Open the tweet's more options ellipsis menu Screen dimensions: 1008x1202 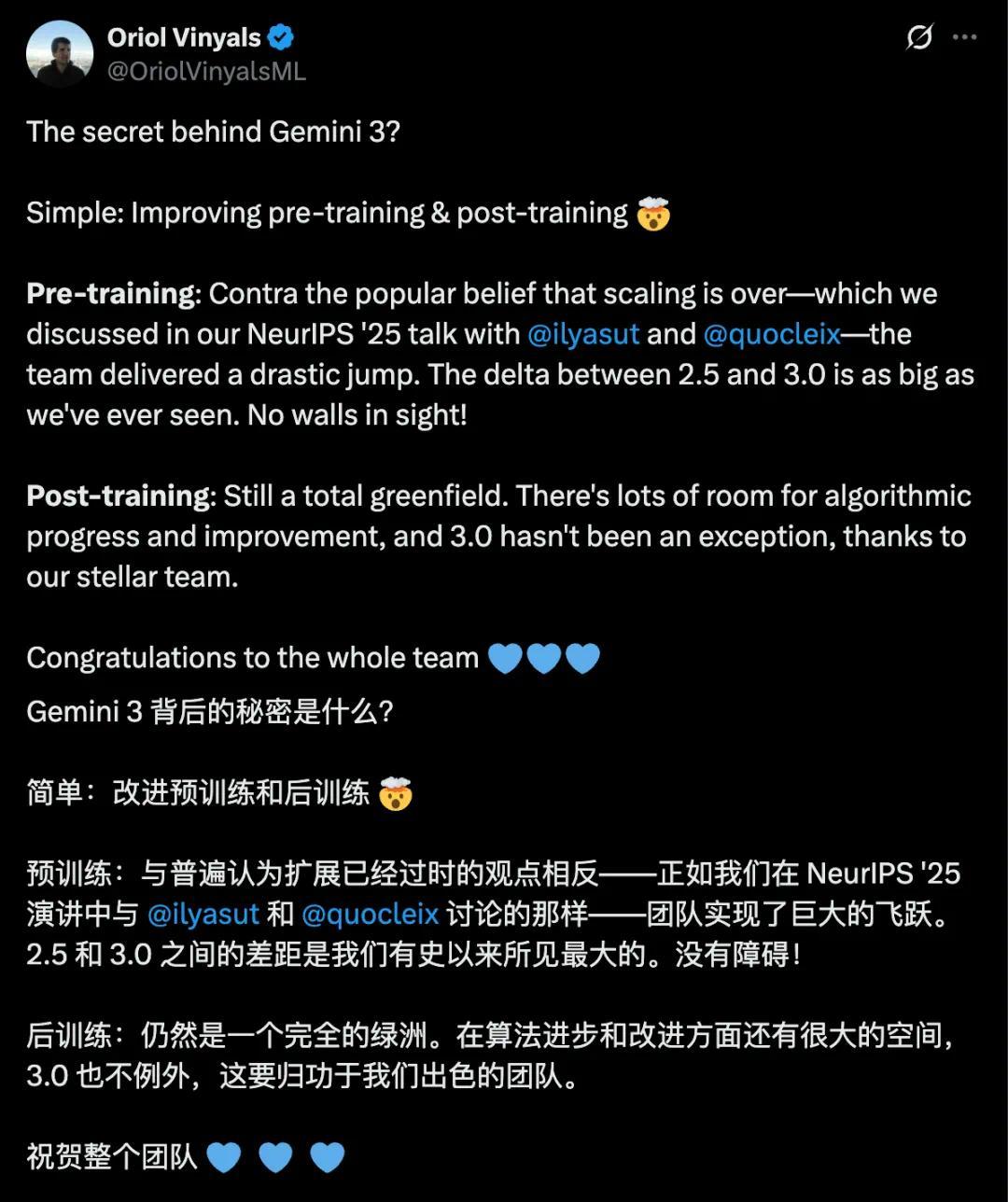pyautogui.click(x=967, y=38)
